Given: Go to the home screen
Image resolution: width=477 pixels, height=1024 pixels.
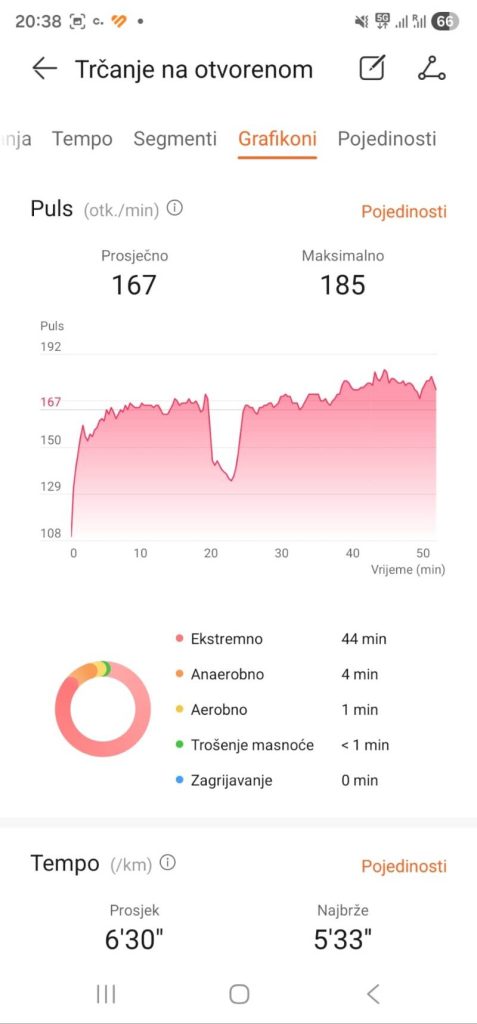Looking at the screenshot, I should click(239, 994).
